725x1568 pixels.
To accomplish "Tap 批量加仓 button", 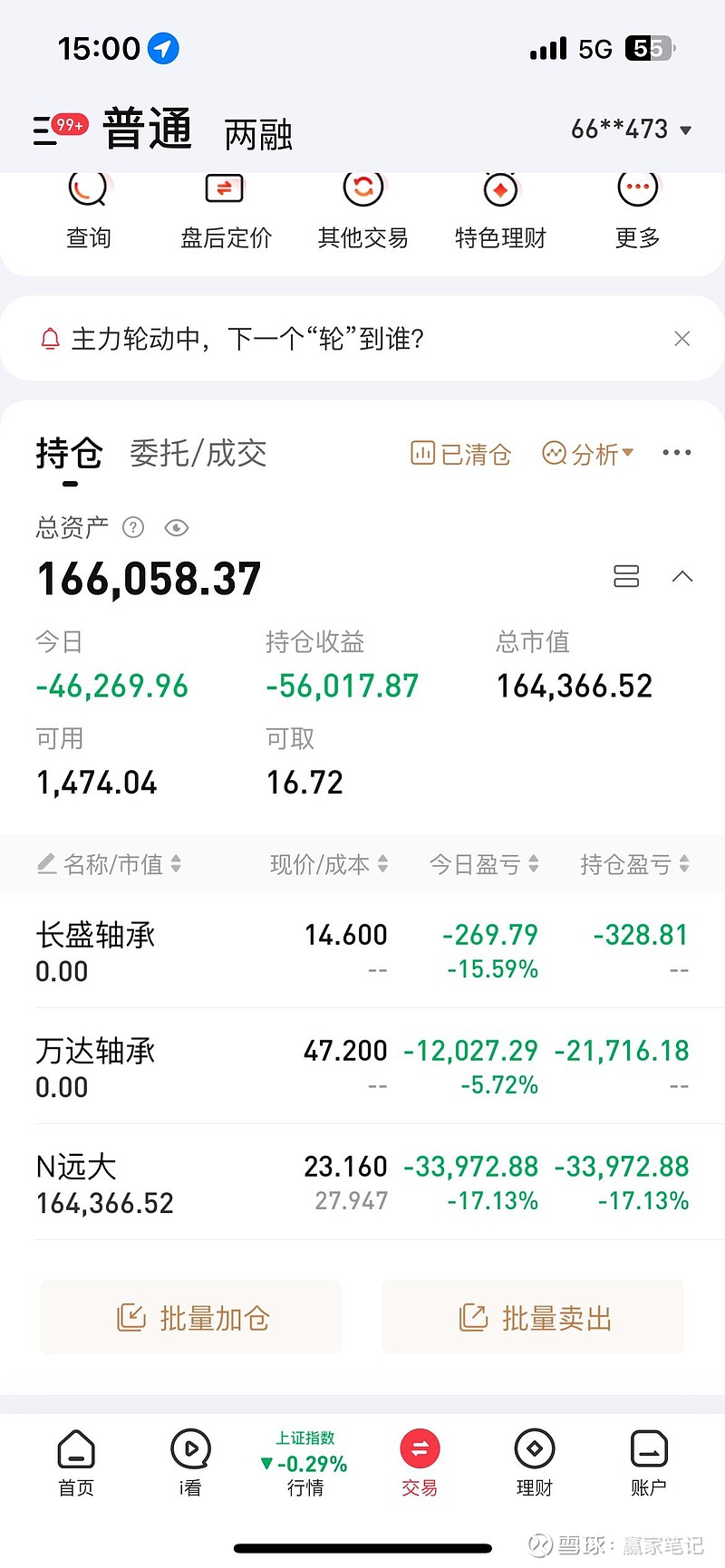I will [191, 1317].
